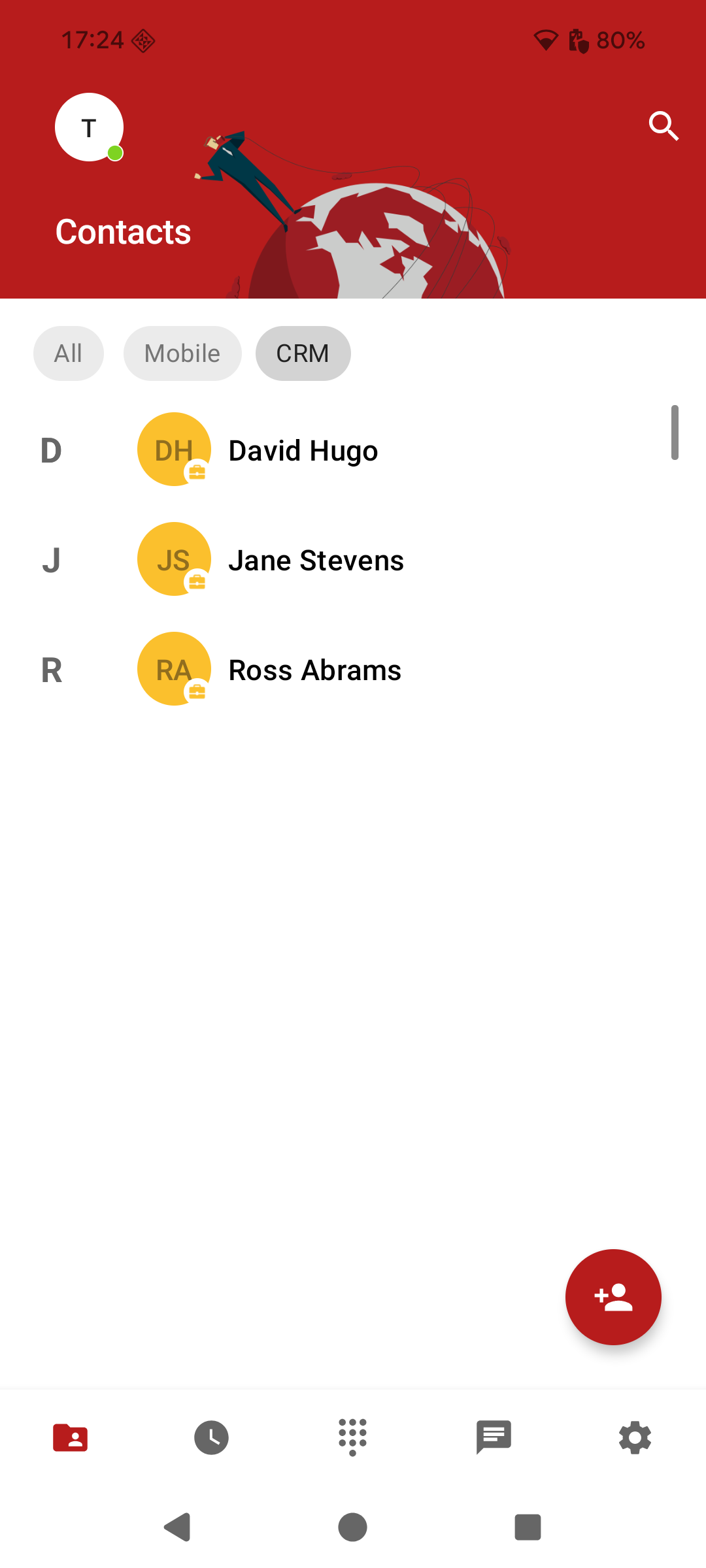Screen dimensions: 706x1568
Task: Open the search icon
Action: coord(663,126)
